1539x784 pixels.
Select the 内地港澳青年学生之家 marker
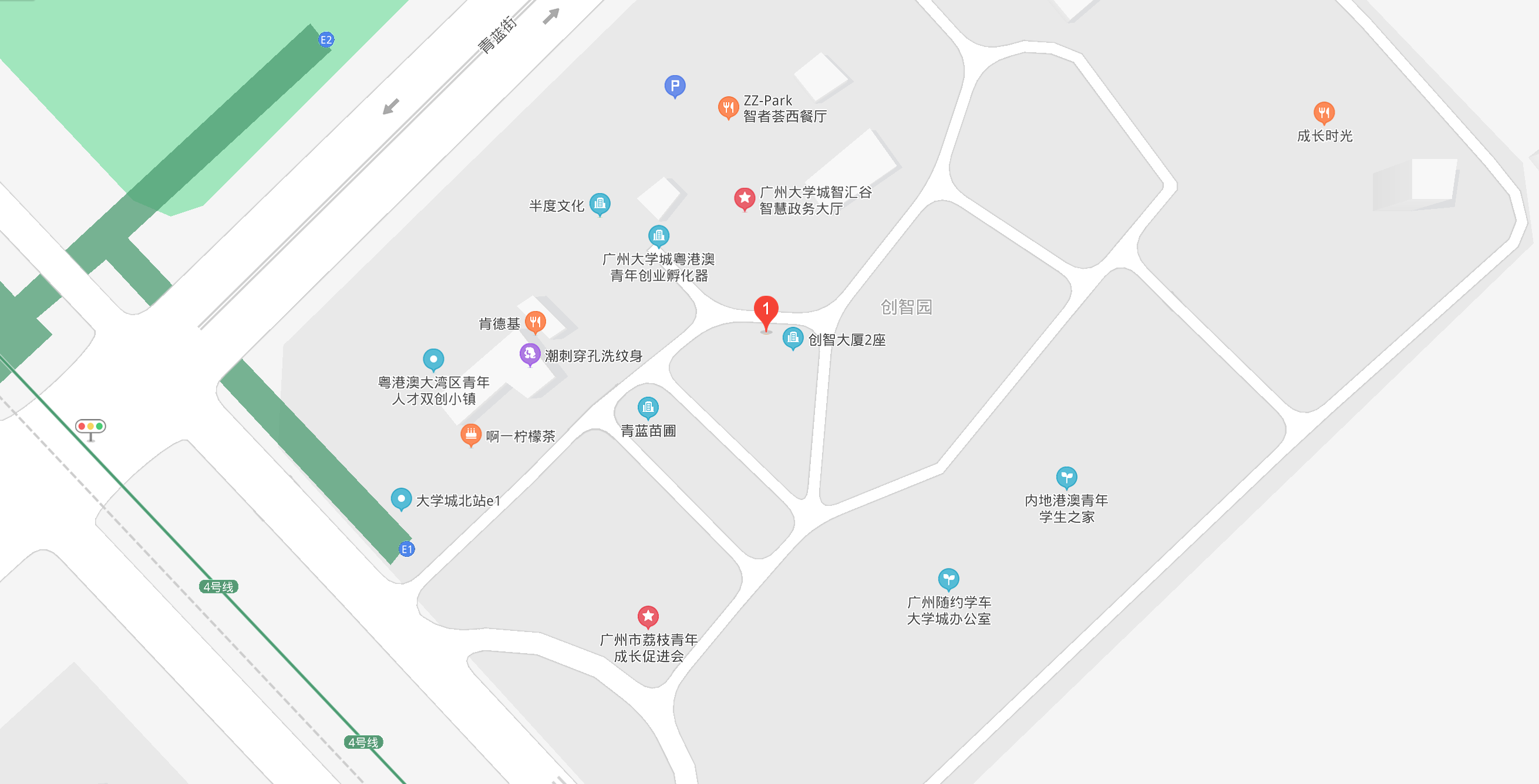tap(1066, 477)
